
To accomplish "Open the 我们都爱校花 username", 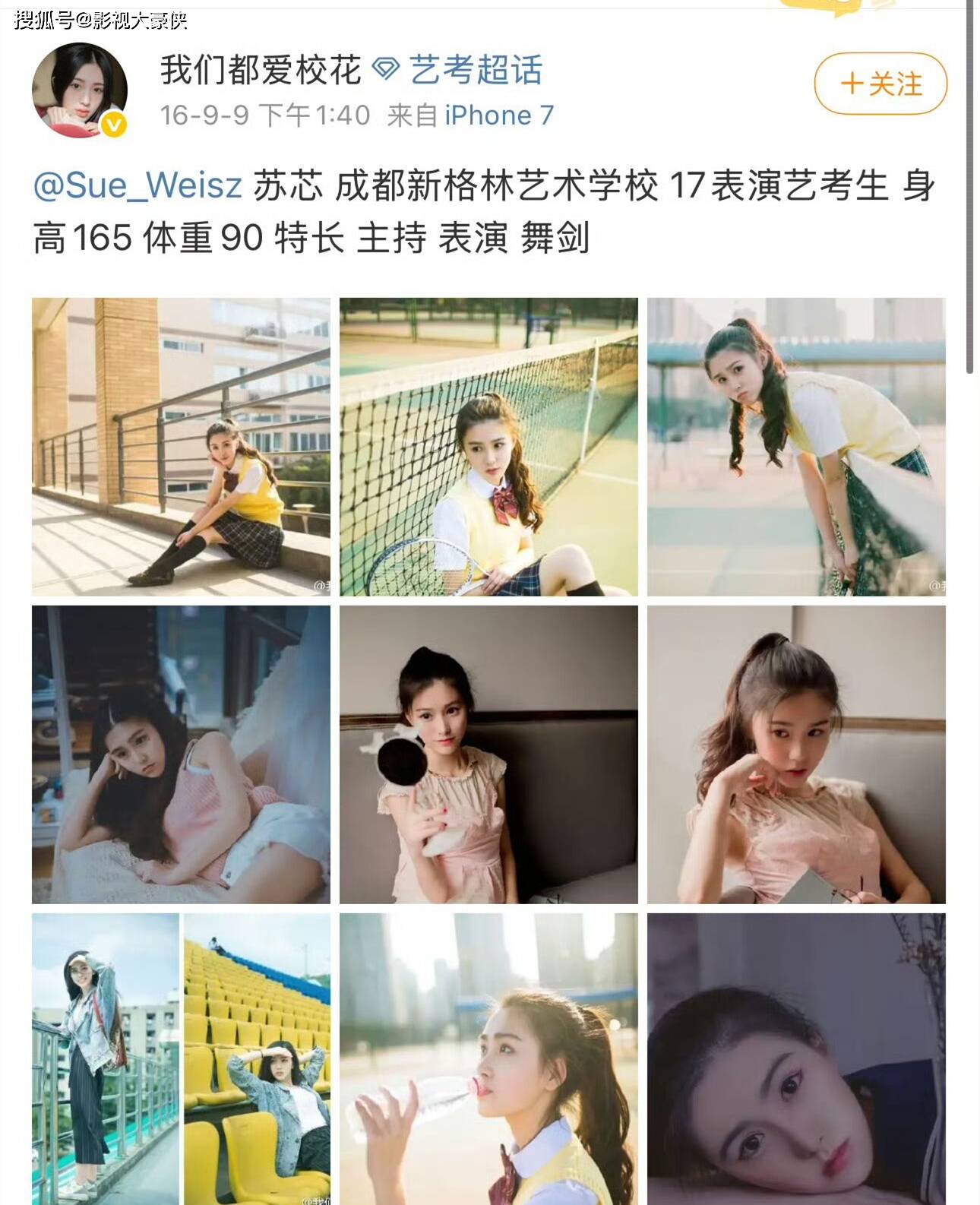I will pos(260,70).
